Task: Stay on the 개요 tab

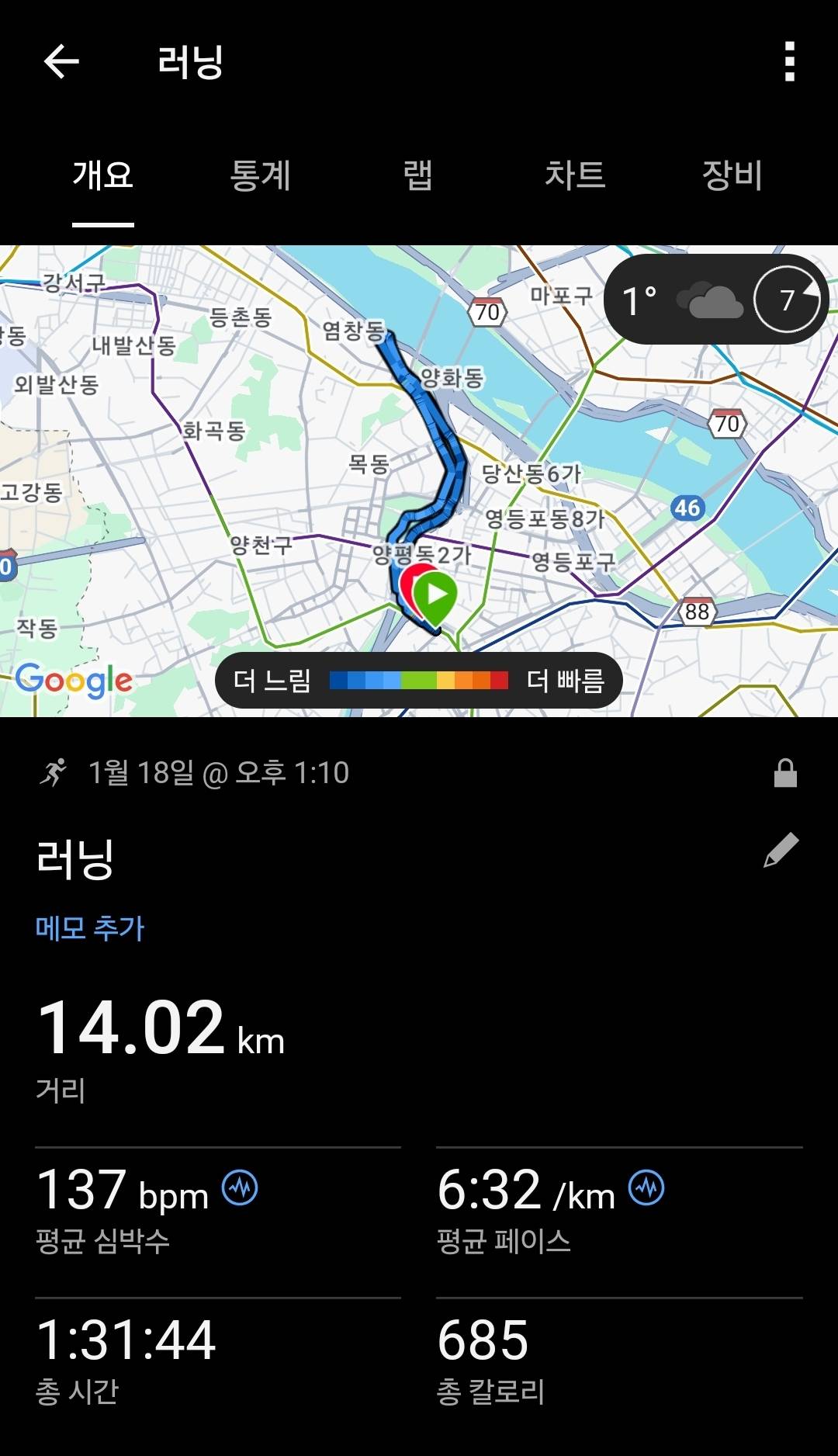Action: (102, 177)
